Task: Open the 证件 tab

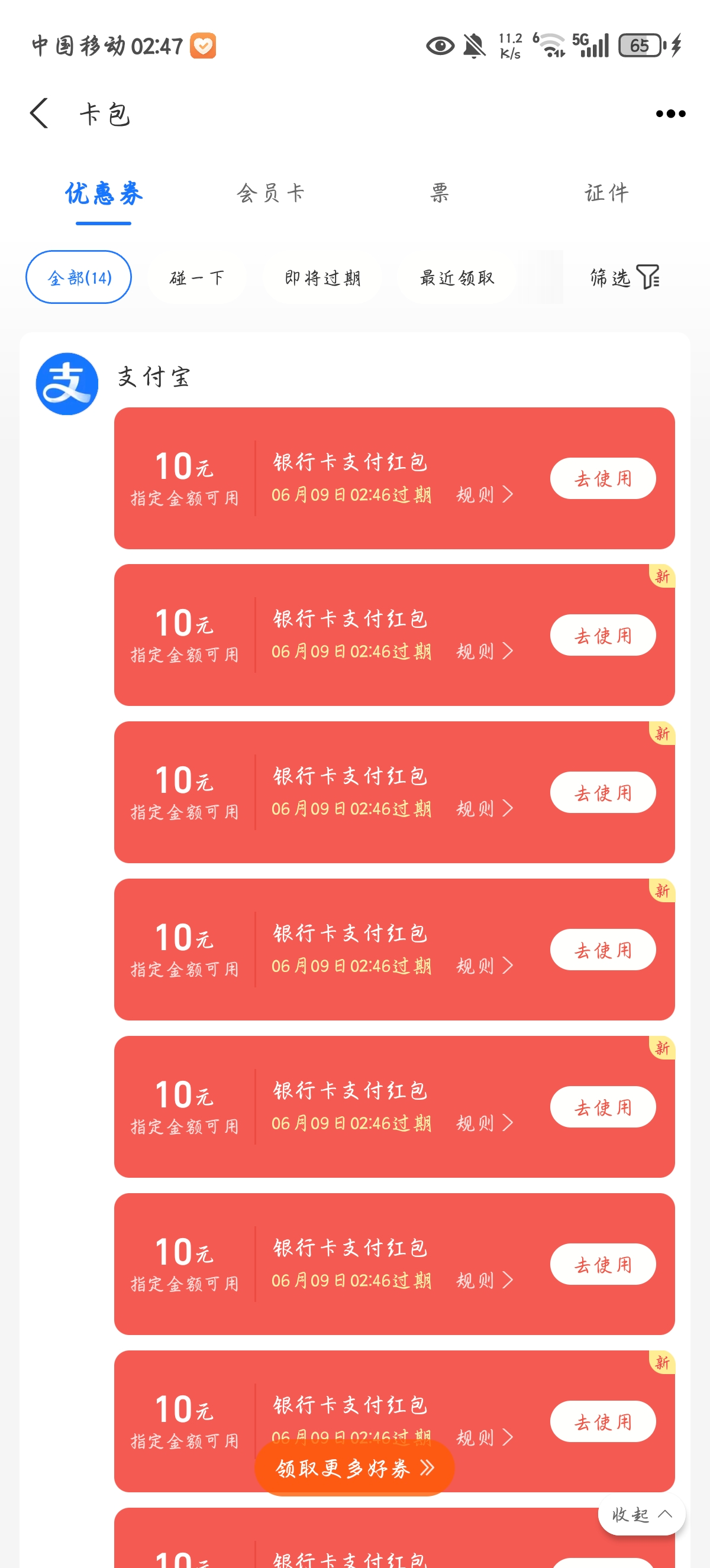Action: pos(606,193)
